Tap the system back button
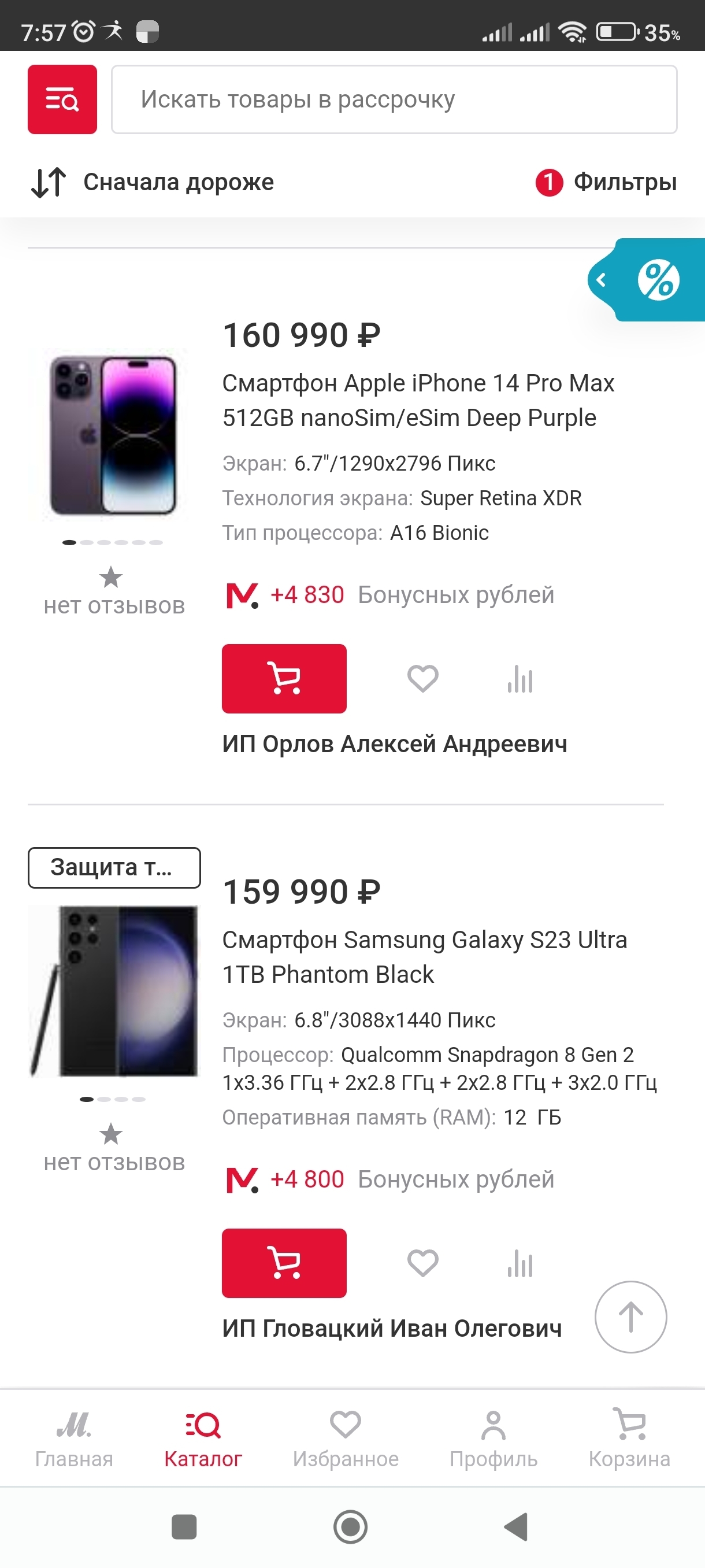This screenshot has height=1568, width=705. point(517,1526)
